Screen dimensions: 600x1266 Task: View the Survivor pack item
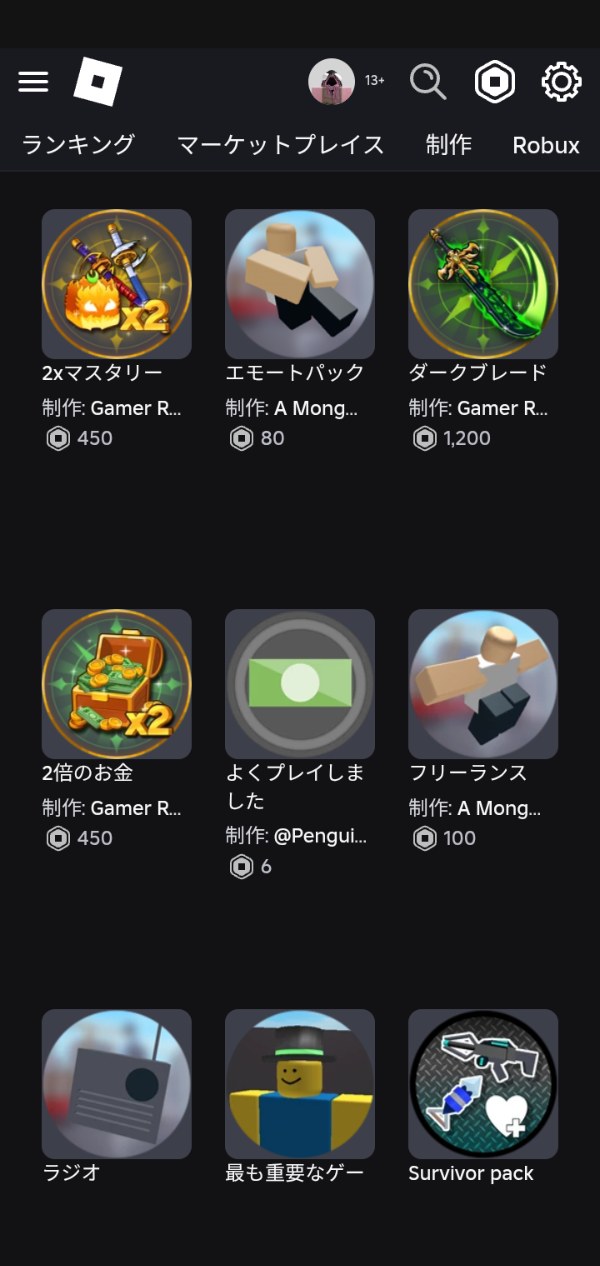click(x=483, y=1084)
